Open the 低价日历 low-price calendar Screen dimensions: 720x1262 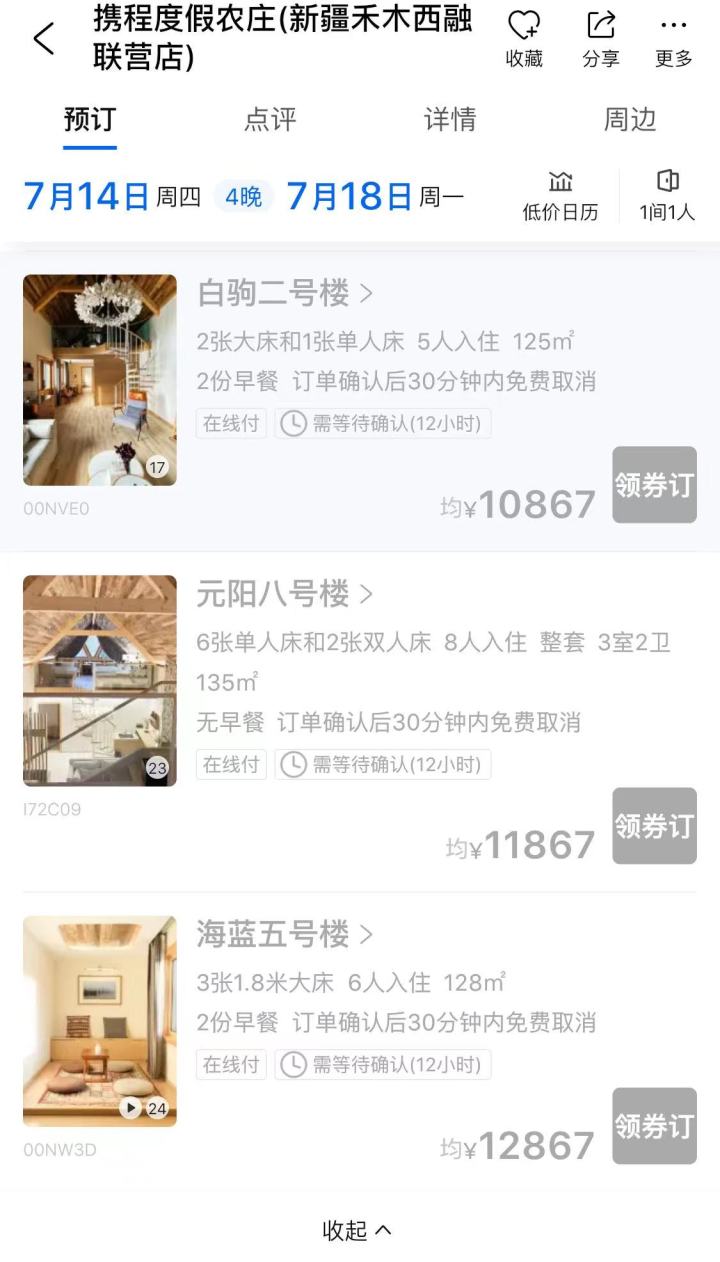coord(560,195)
